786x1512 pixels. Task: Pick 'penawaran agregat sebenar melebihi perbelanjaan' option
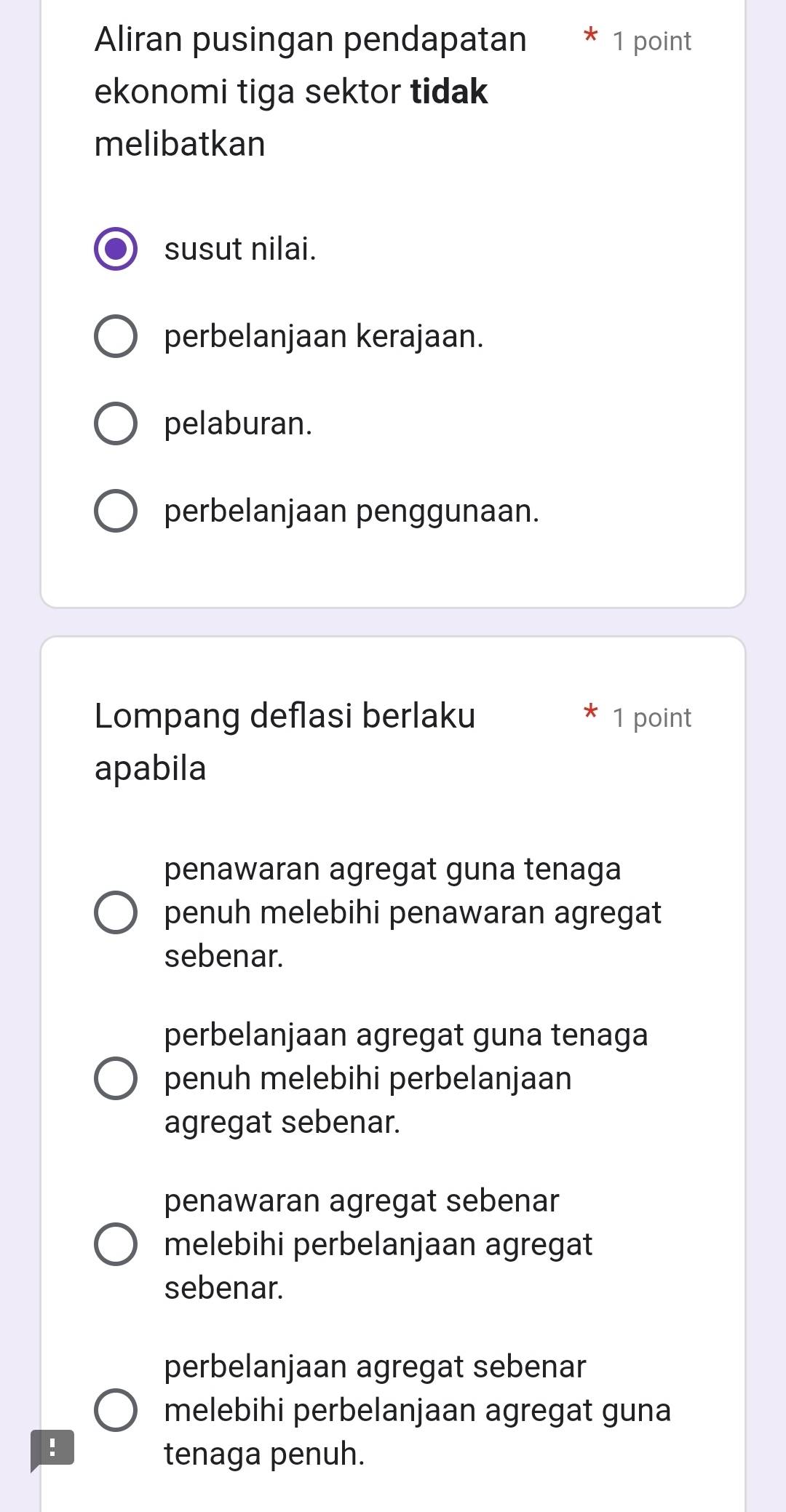(116, 1244)
